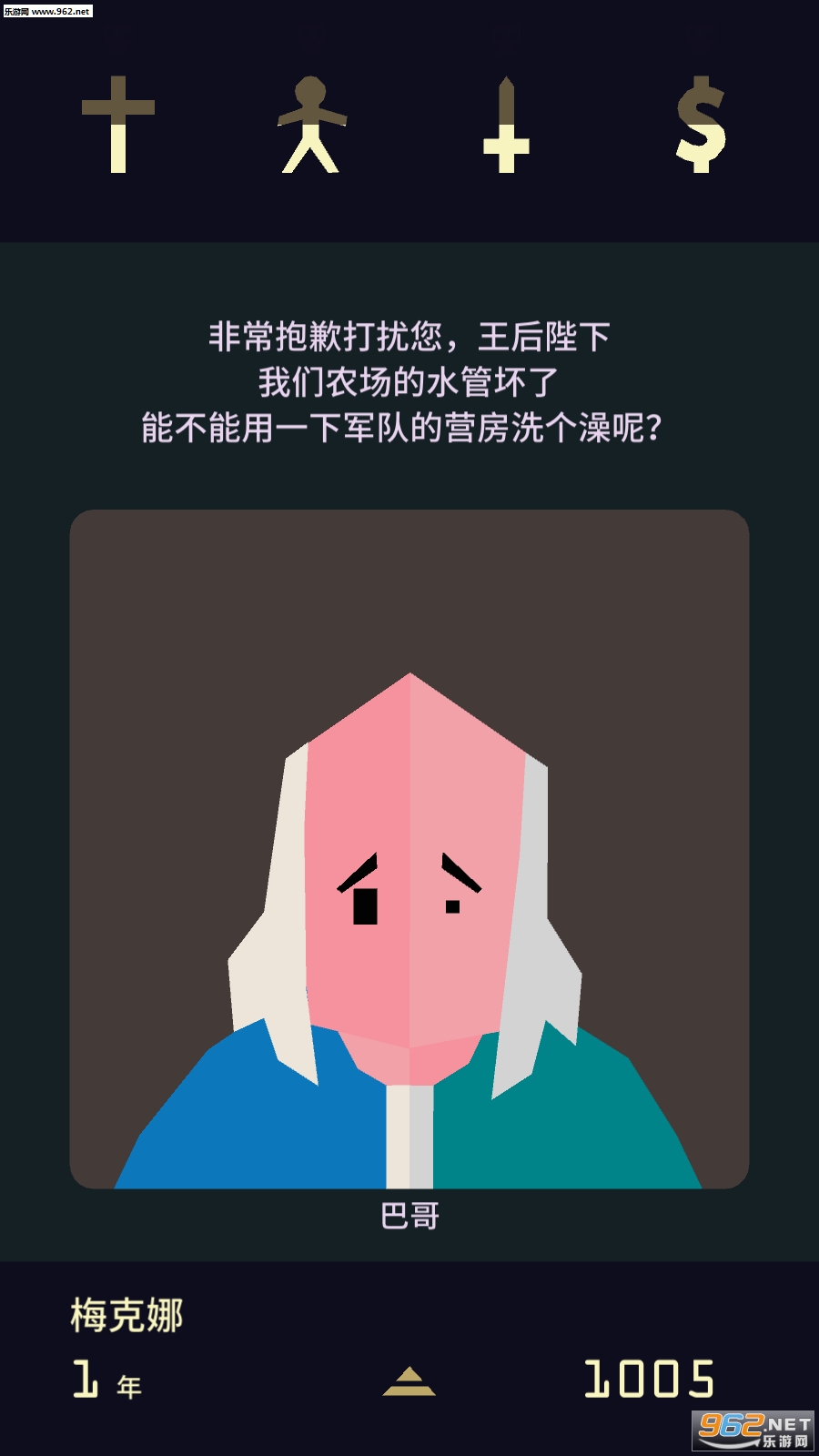
Task: Tap the 巴哥 character card
Action: [x=409, y=848]
